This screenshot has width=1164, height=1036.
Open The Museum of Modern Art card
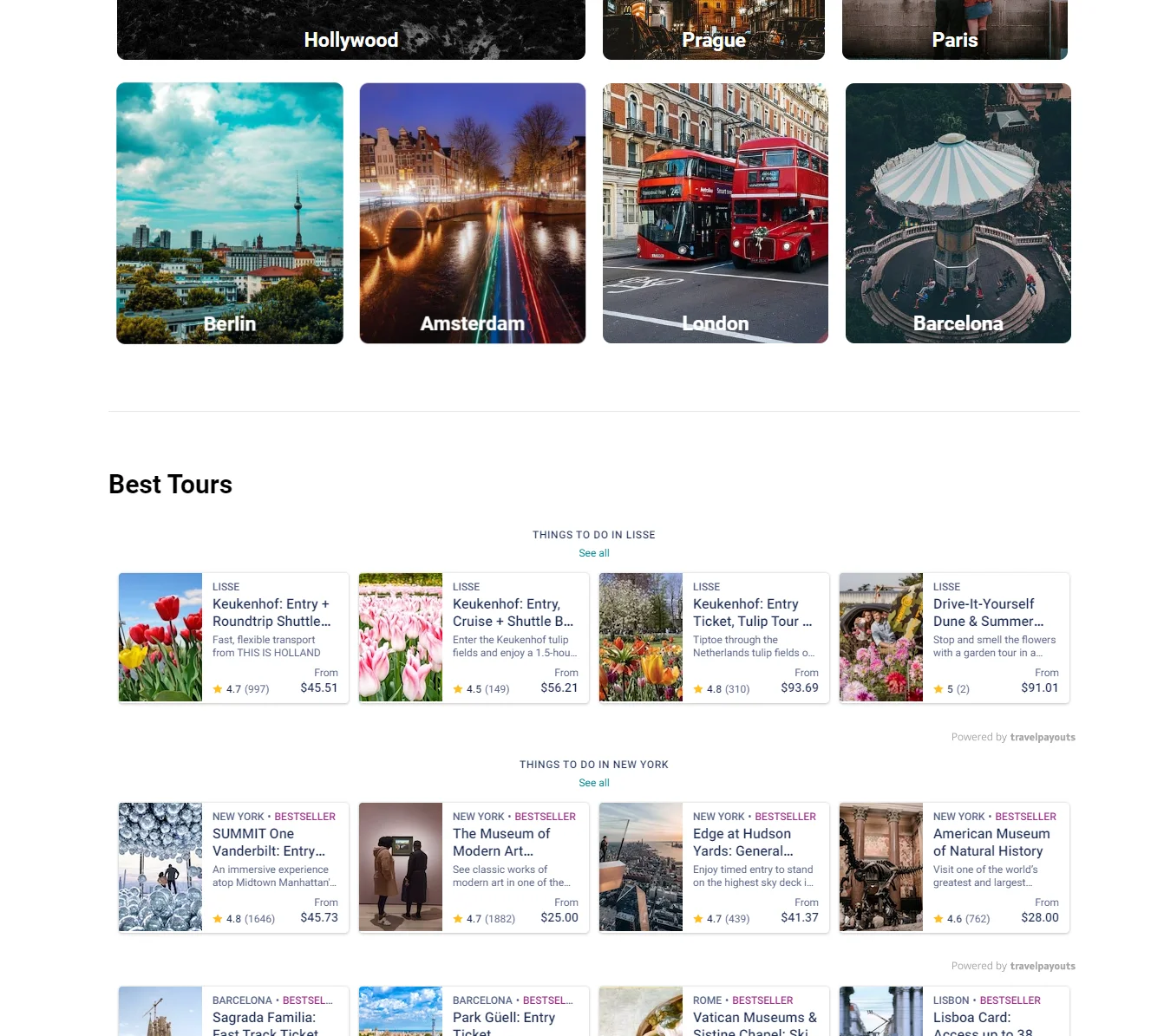[501, 842]
